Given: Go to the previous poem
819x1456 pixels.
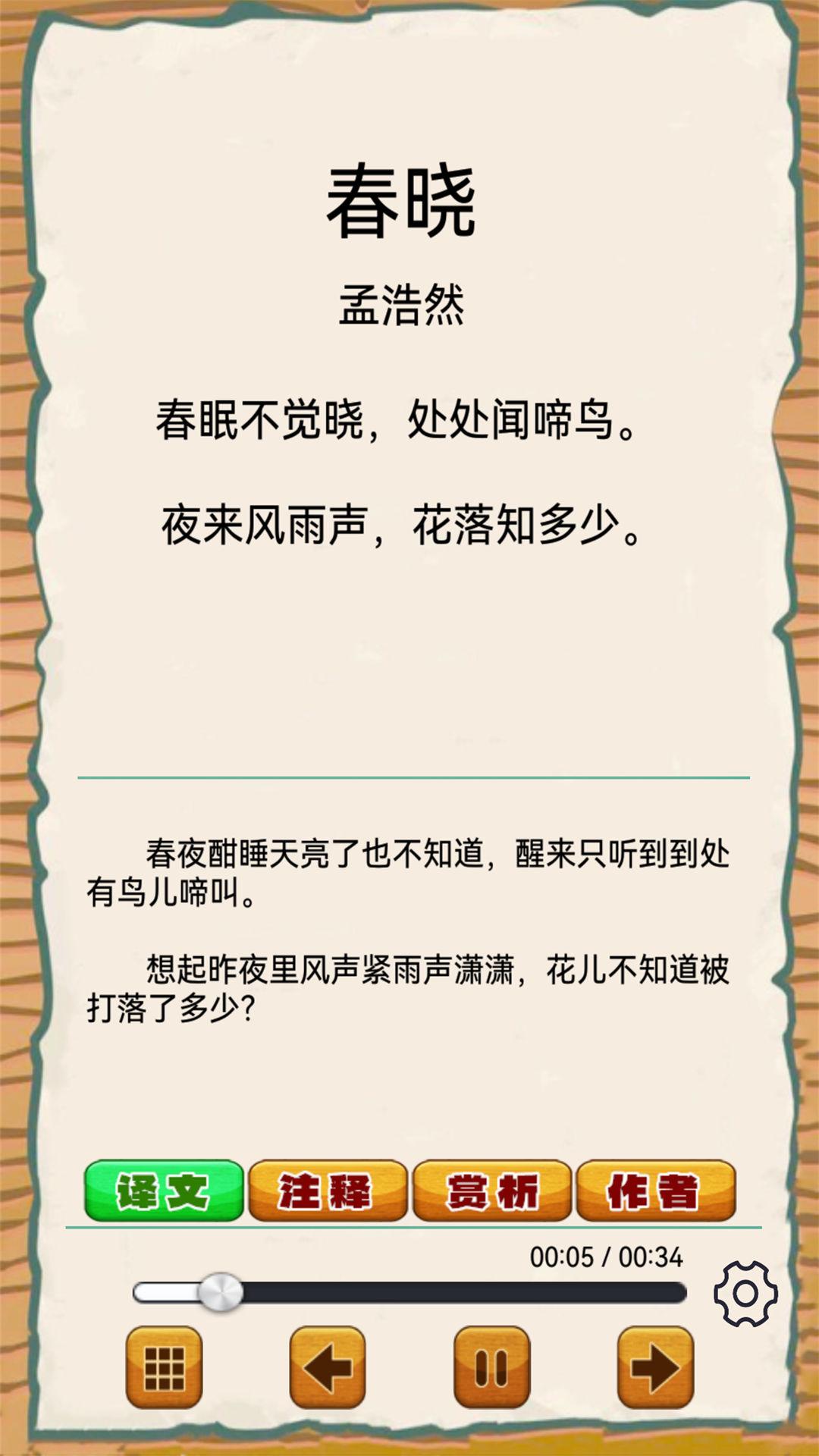Looking at the screenshot, I should [x=328, y=1367].
